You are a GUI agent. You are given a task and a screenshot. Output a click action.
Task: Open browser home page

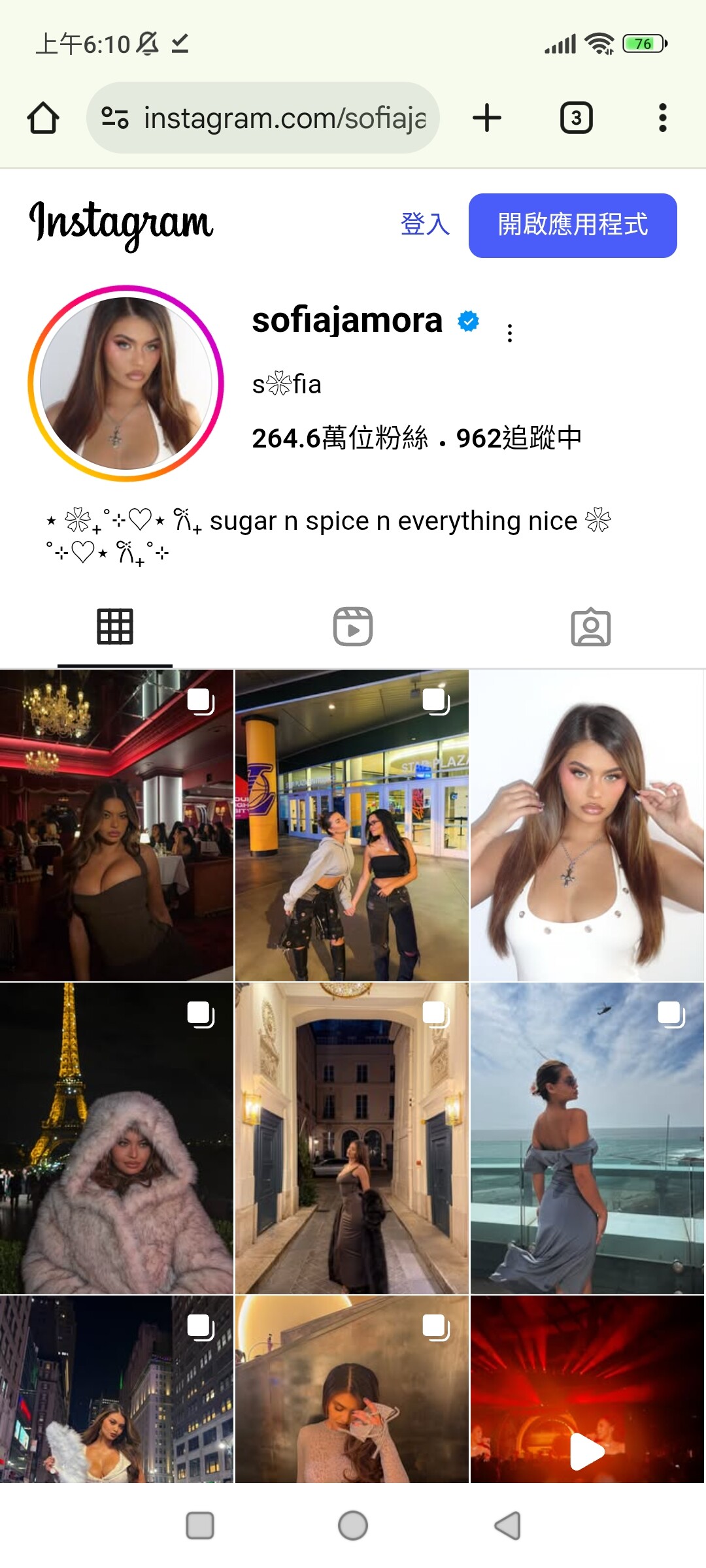pyautogui.click(x=43, y=118)
